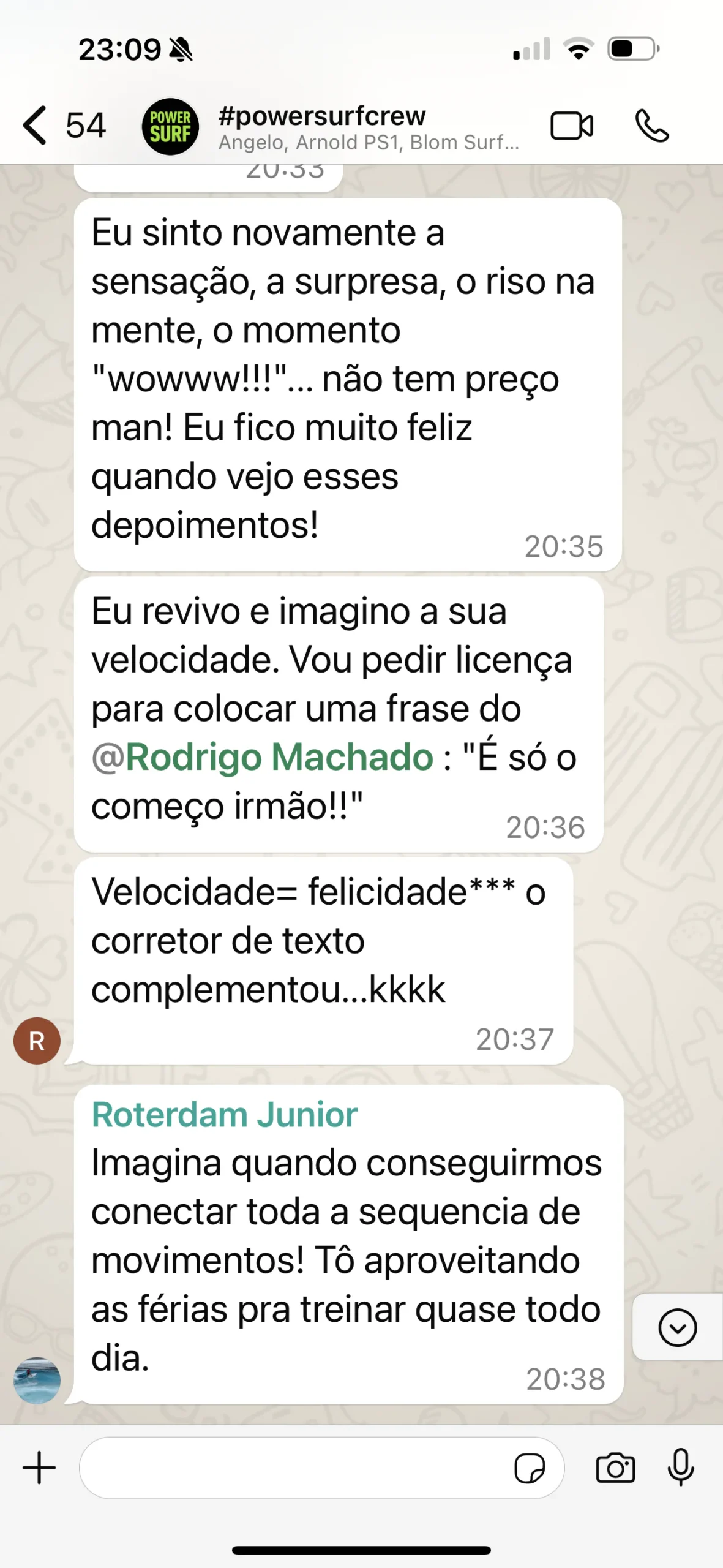Open the sticker picker
This screenshot has width=723, height=1568.
click(x=530, y=1468)
